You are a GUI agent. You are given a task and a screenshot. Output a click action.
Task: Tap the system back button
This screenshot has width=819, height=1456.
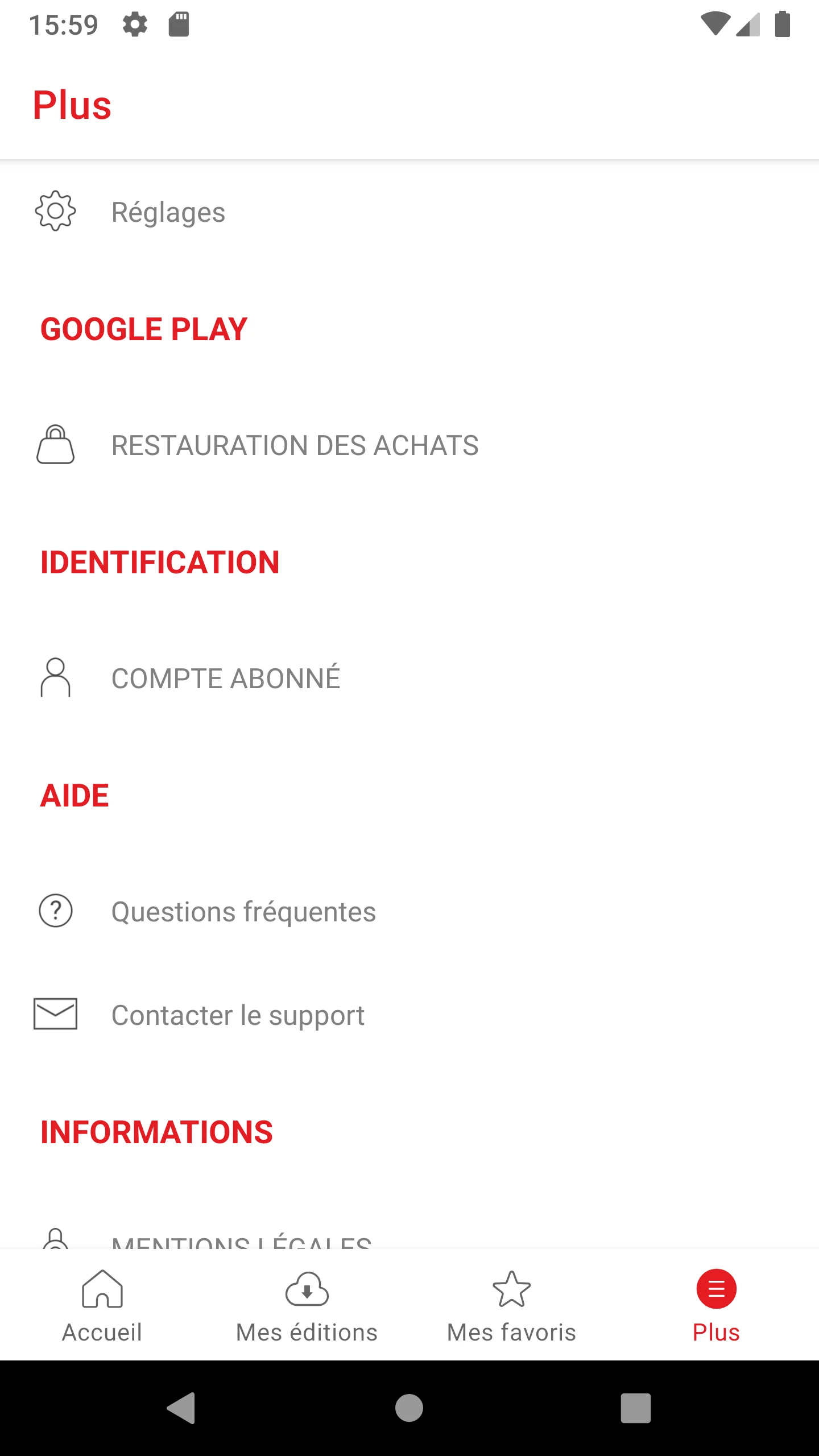tap(181, 1408)
